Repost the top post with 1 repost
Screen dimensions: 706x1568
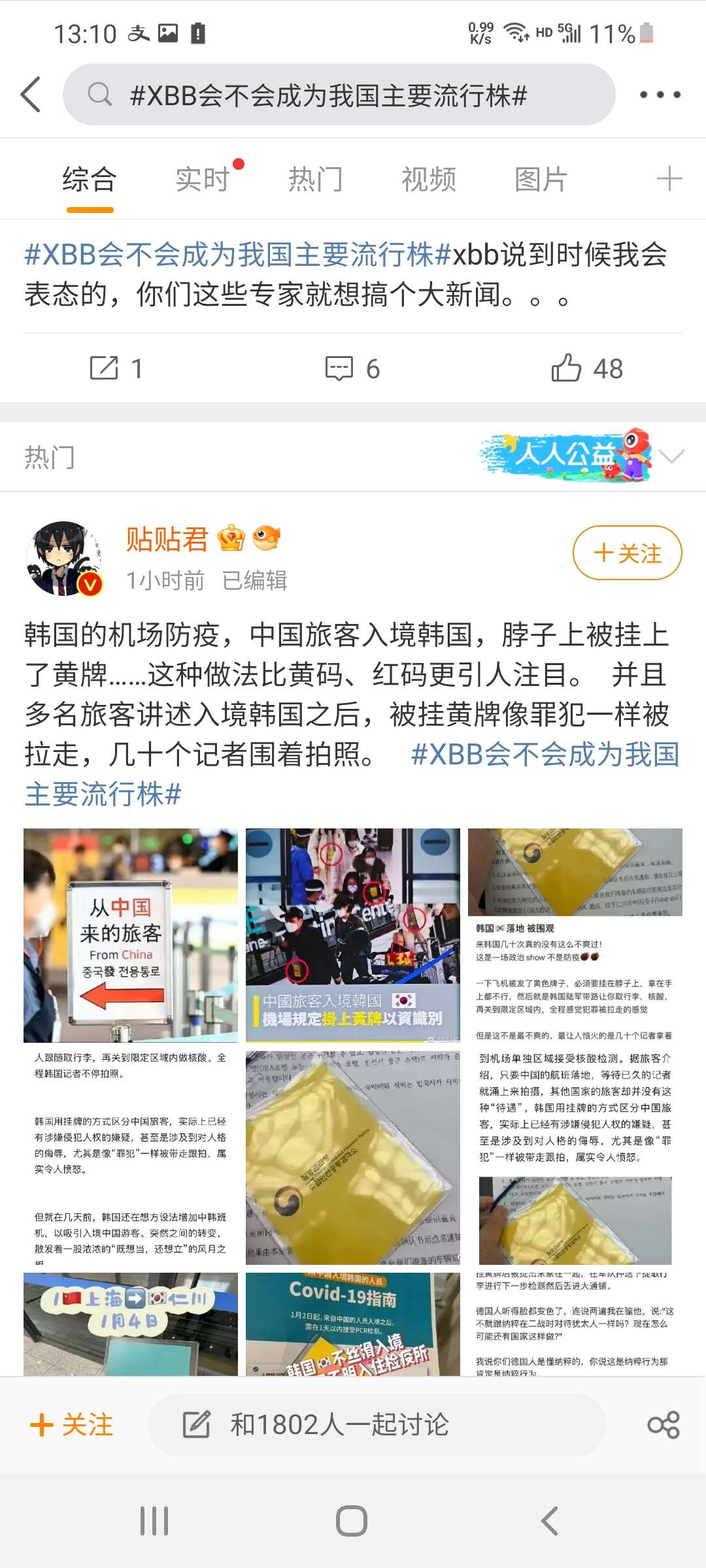116,368
